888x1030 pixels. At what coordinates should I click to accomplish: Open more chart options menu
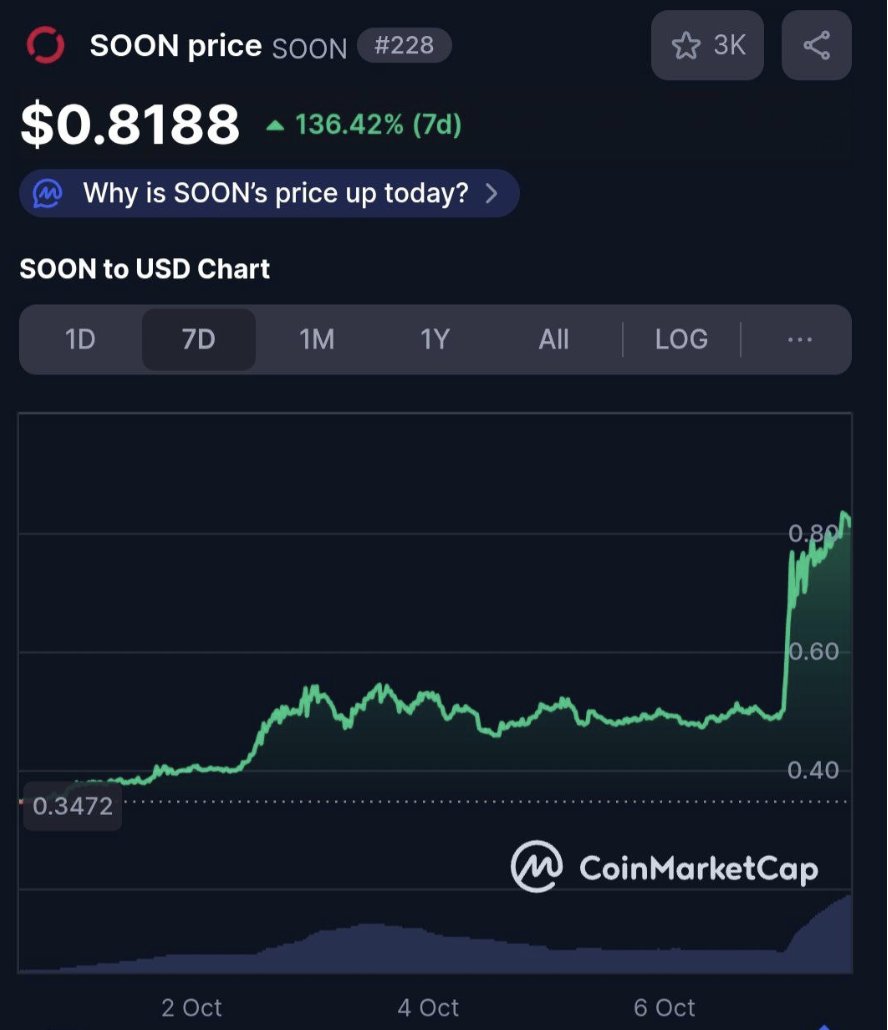click(799, 340)
